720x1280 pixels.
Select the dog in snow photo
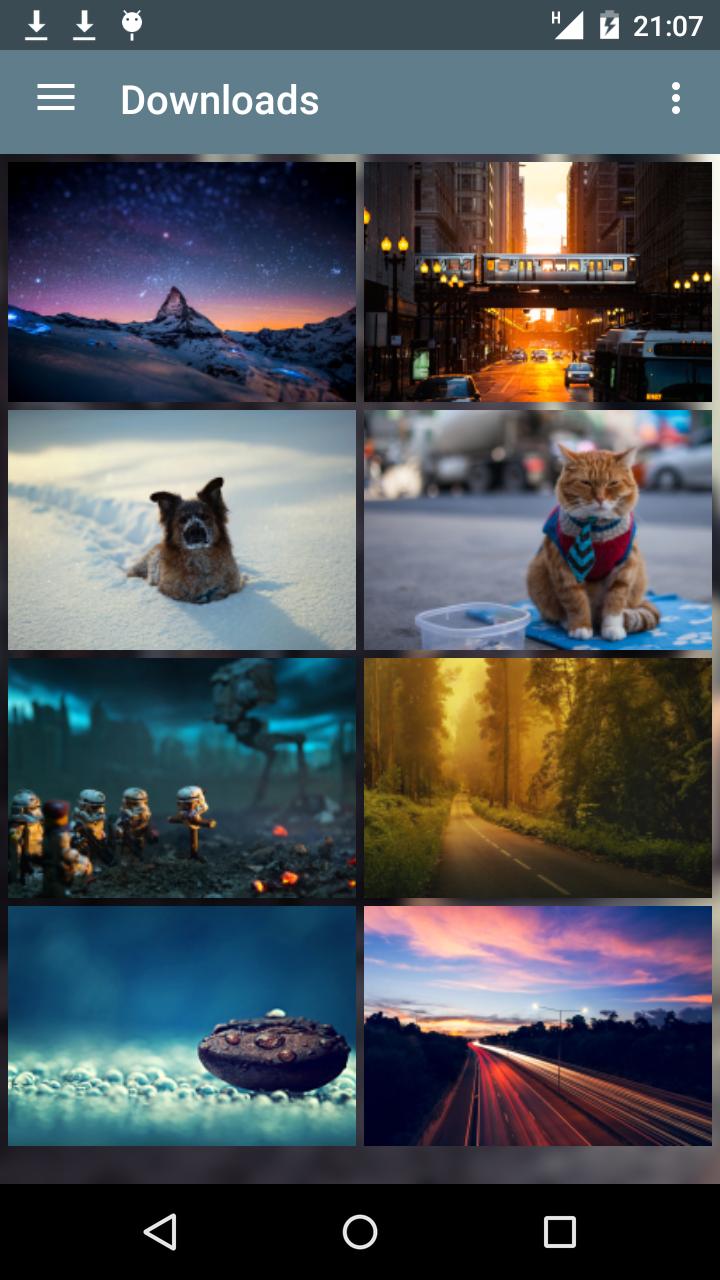click(181, 529)
